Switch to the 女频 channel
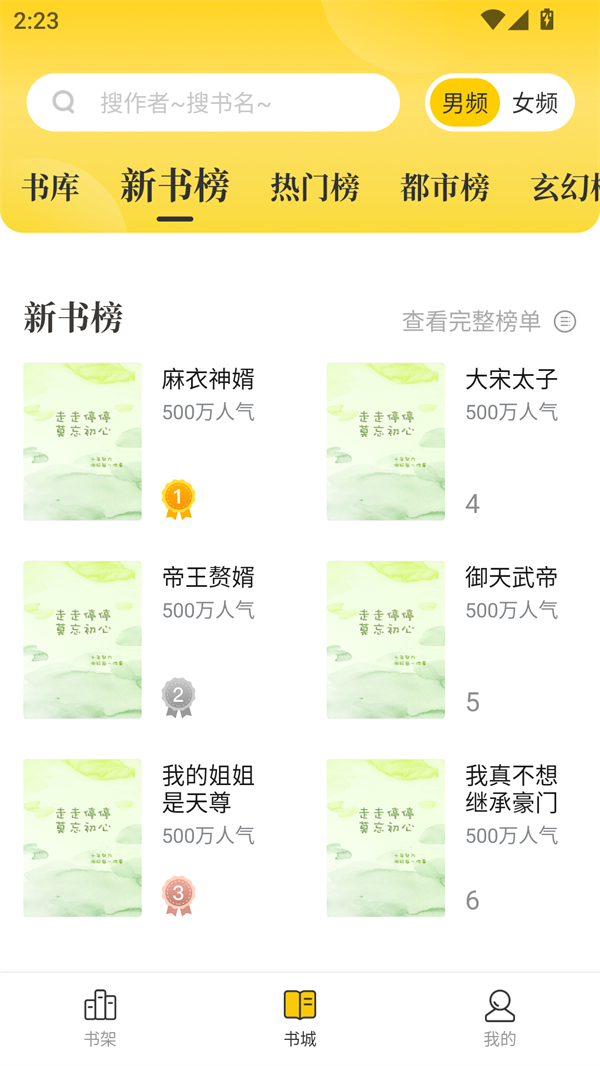The image size is (600, 1066). click(535, 103)
